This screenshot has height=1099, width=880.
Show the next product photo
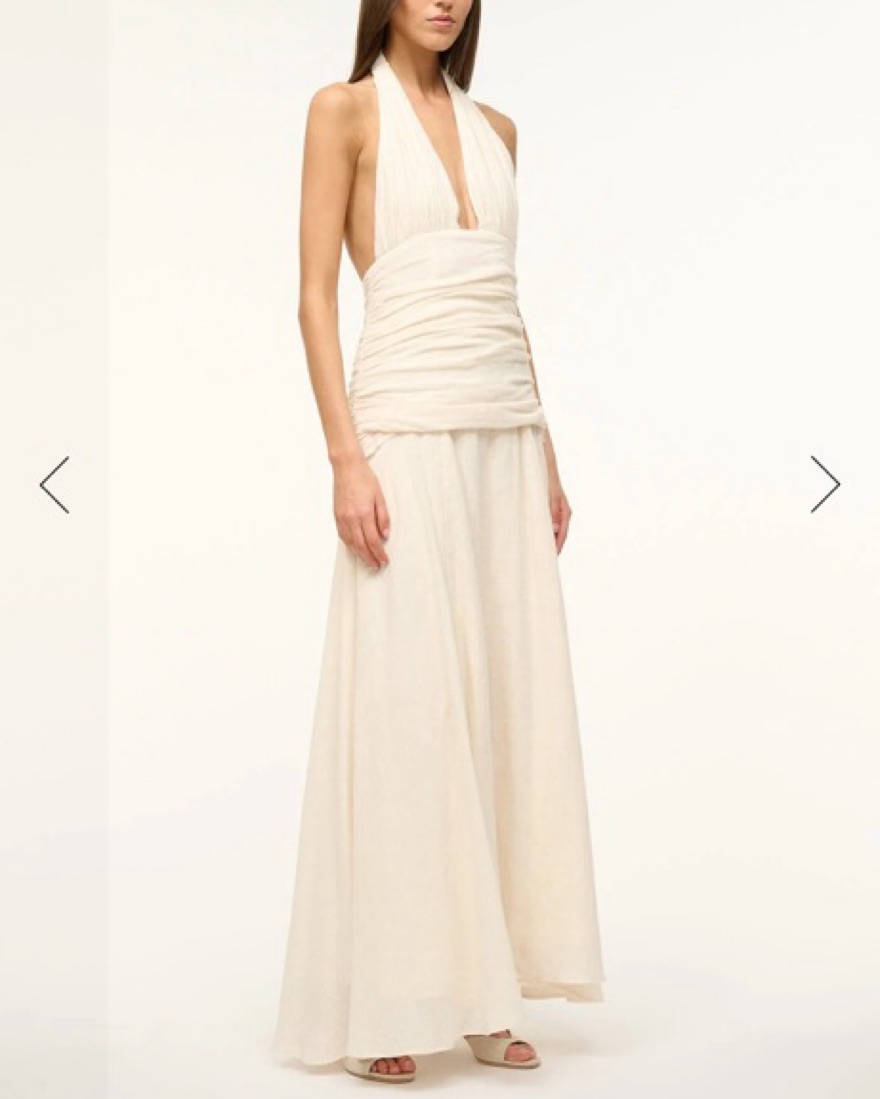825,485
